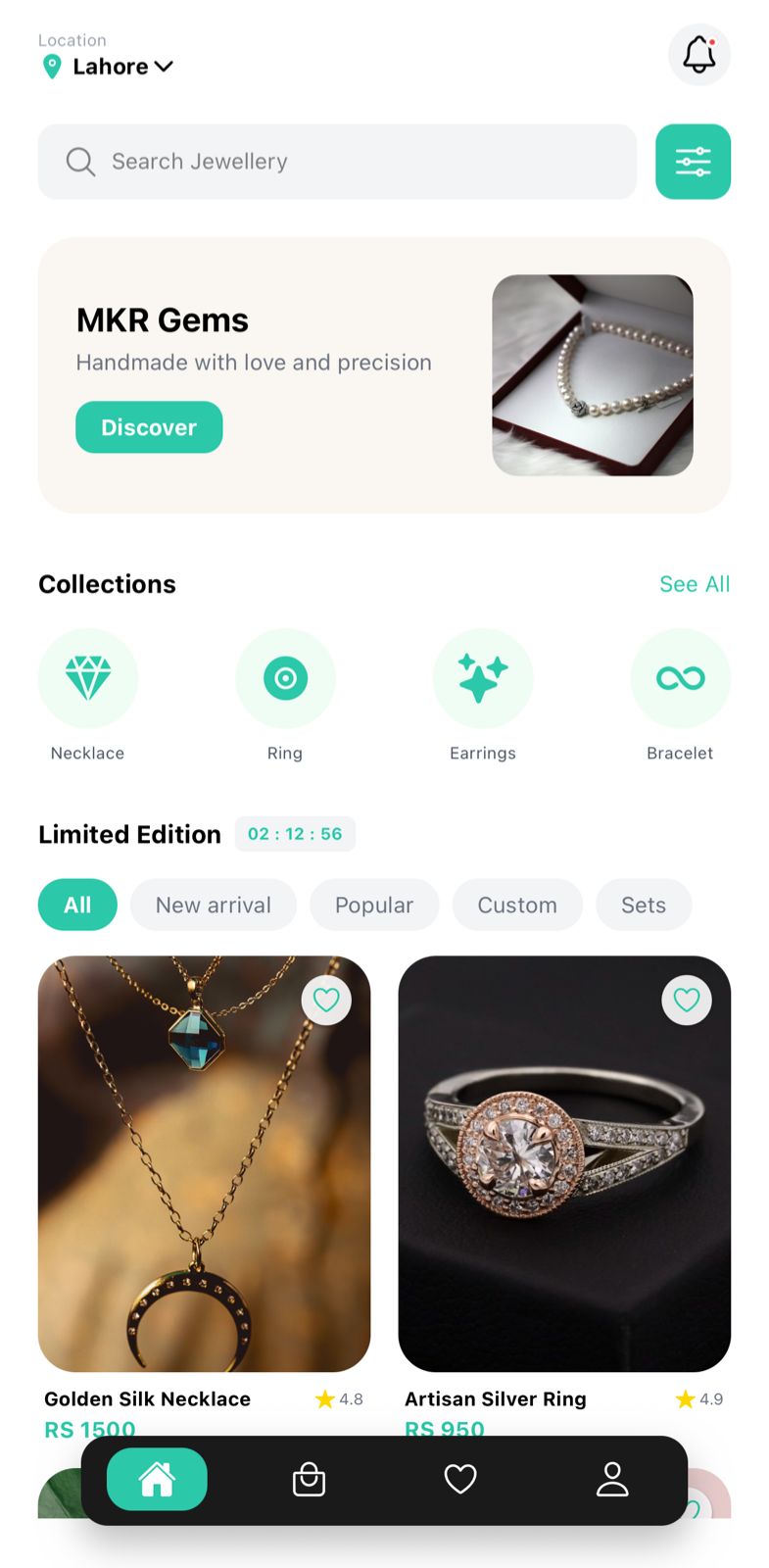Open the Necklace collection
The height and width of the screenshot is (1568, 769).
point(88,678)
